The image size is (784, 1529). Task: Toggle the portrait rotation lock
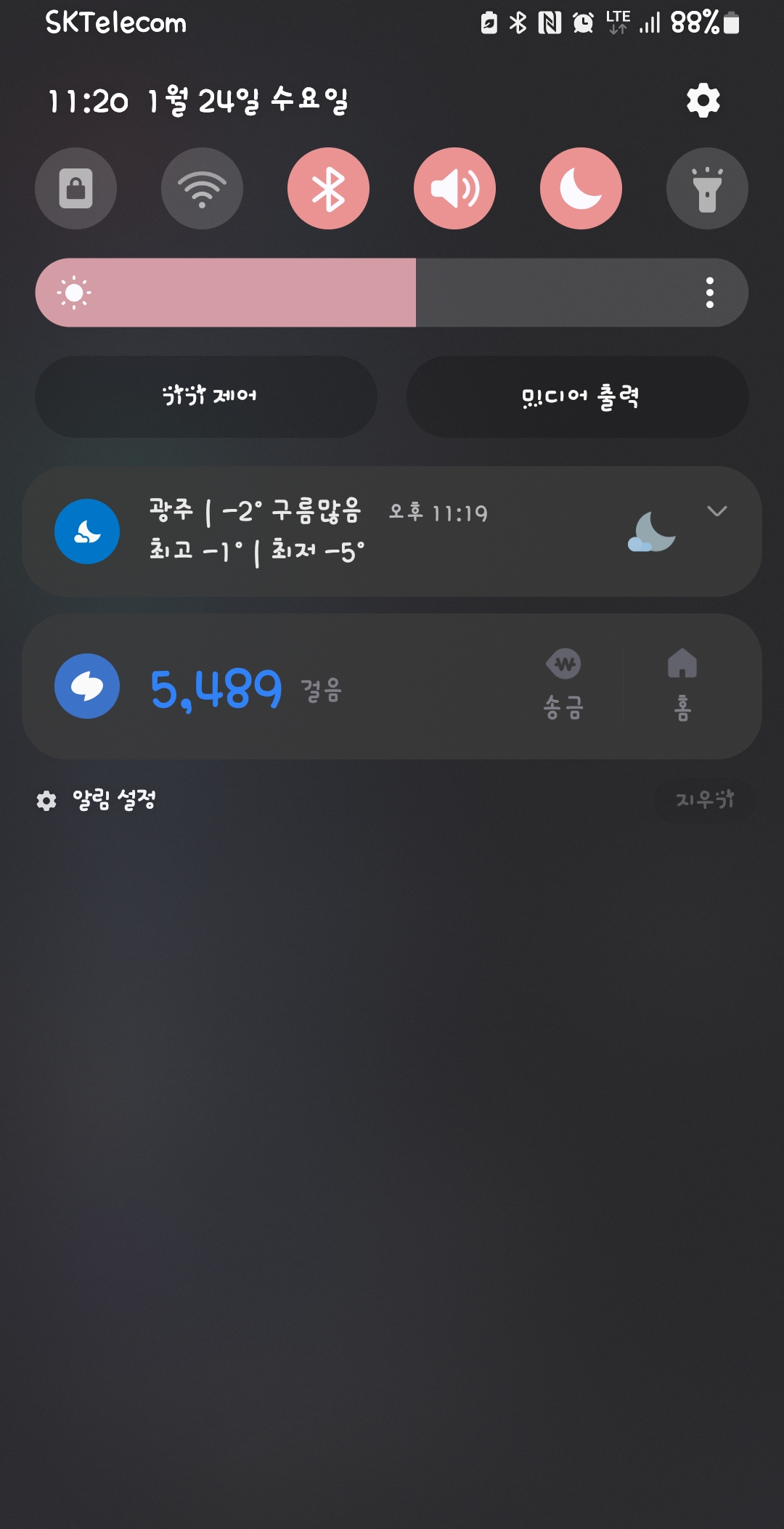pyautogui.click(x=76, y=189)
